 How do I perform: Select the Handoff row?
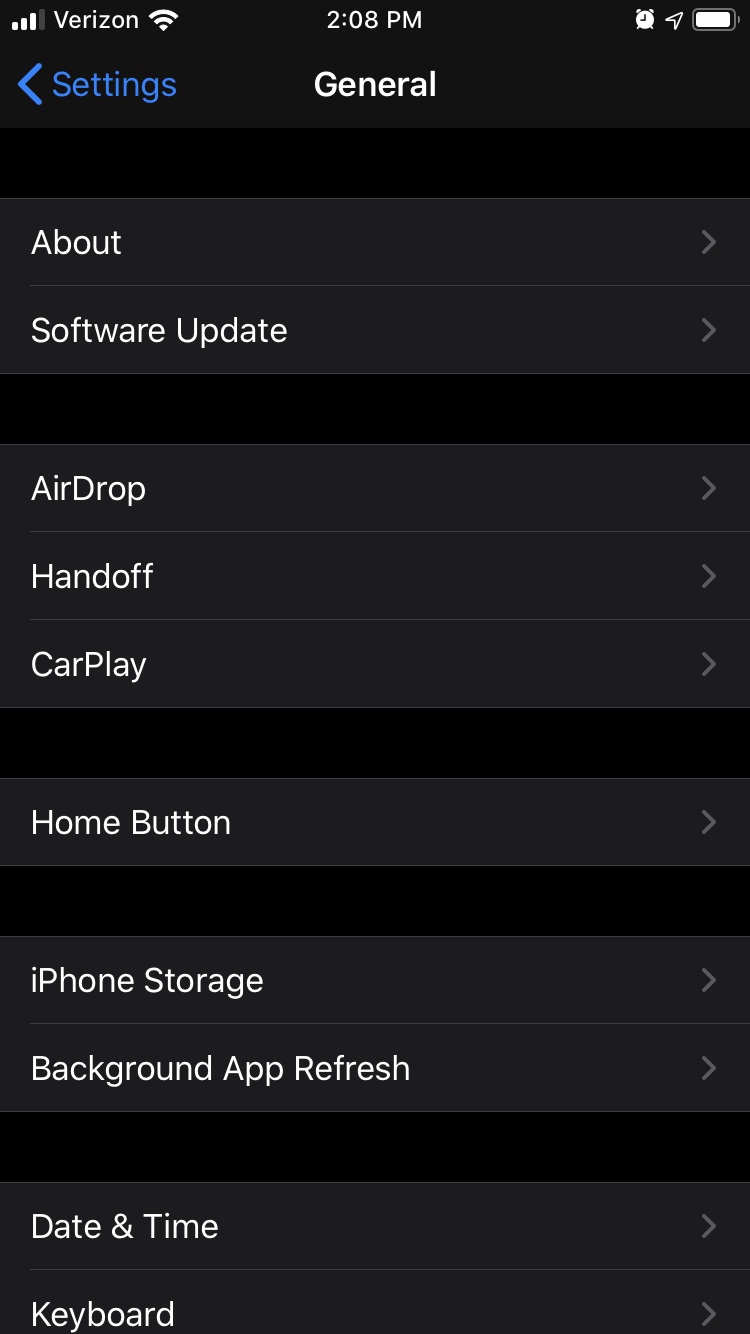click(375, 576)
